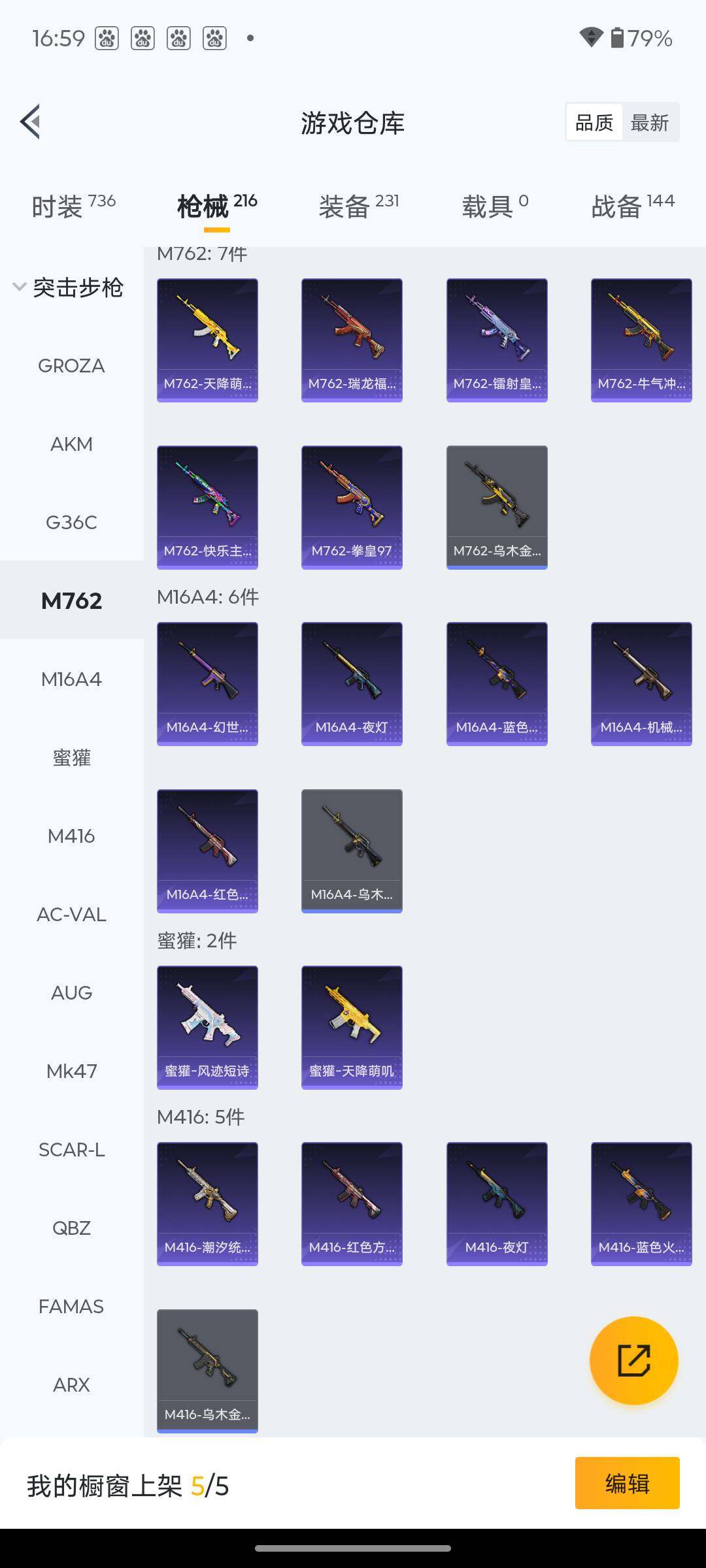This screenshot has height=1568, width=706.
Task: Go back from 游戏仓库
Action: [31, 122]
